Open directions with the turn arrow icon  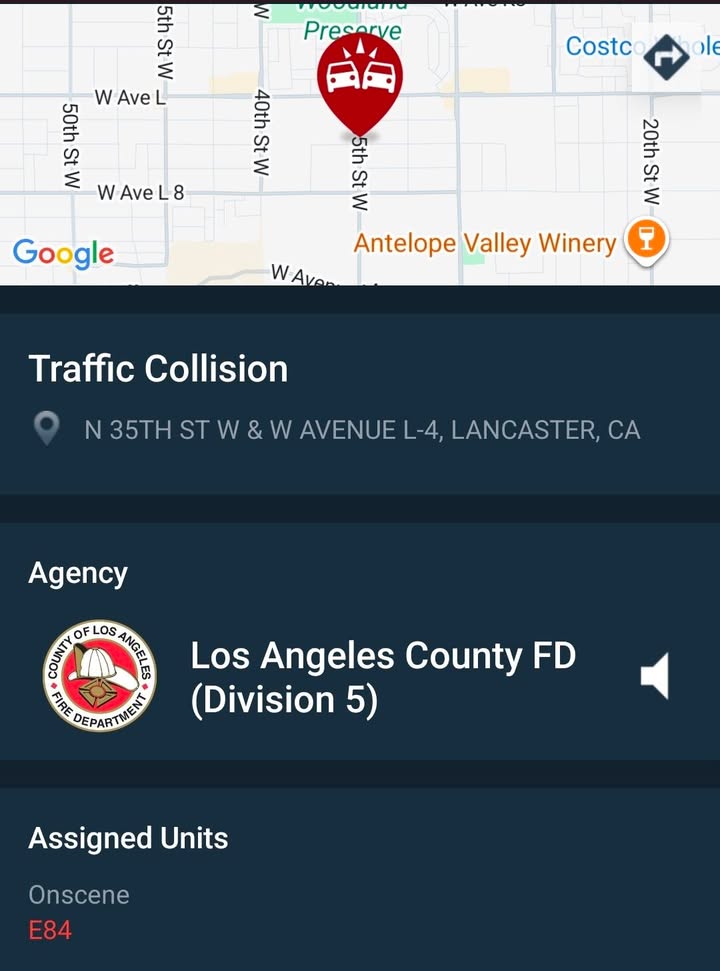tap(666, 57)
